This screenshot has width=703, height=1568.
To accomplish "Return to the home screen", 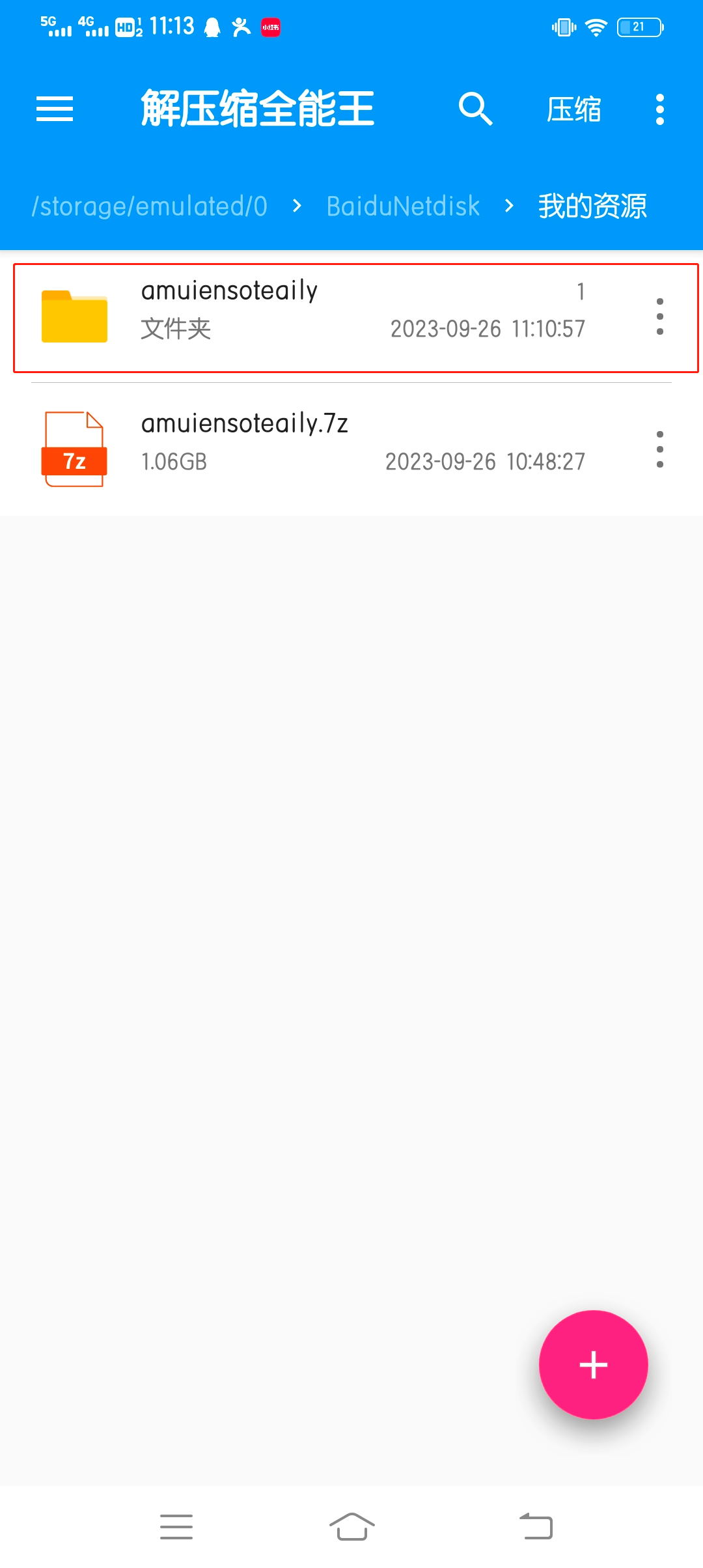I will (x=351, y=1526).
